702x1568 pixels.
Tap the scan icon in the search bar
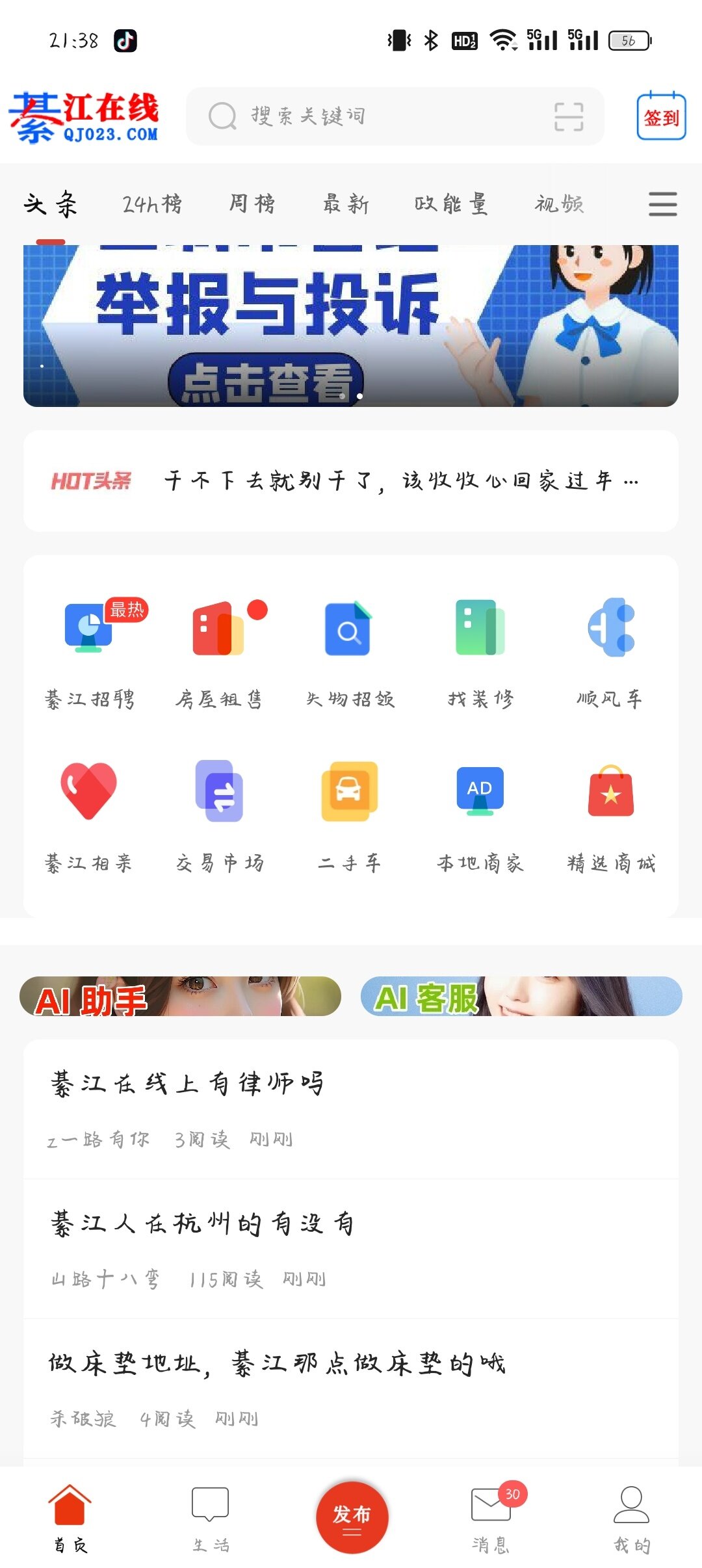568,116
